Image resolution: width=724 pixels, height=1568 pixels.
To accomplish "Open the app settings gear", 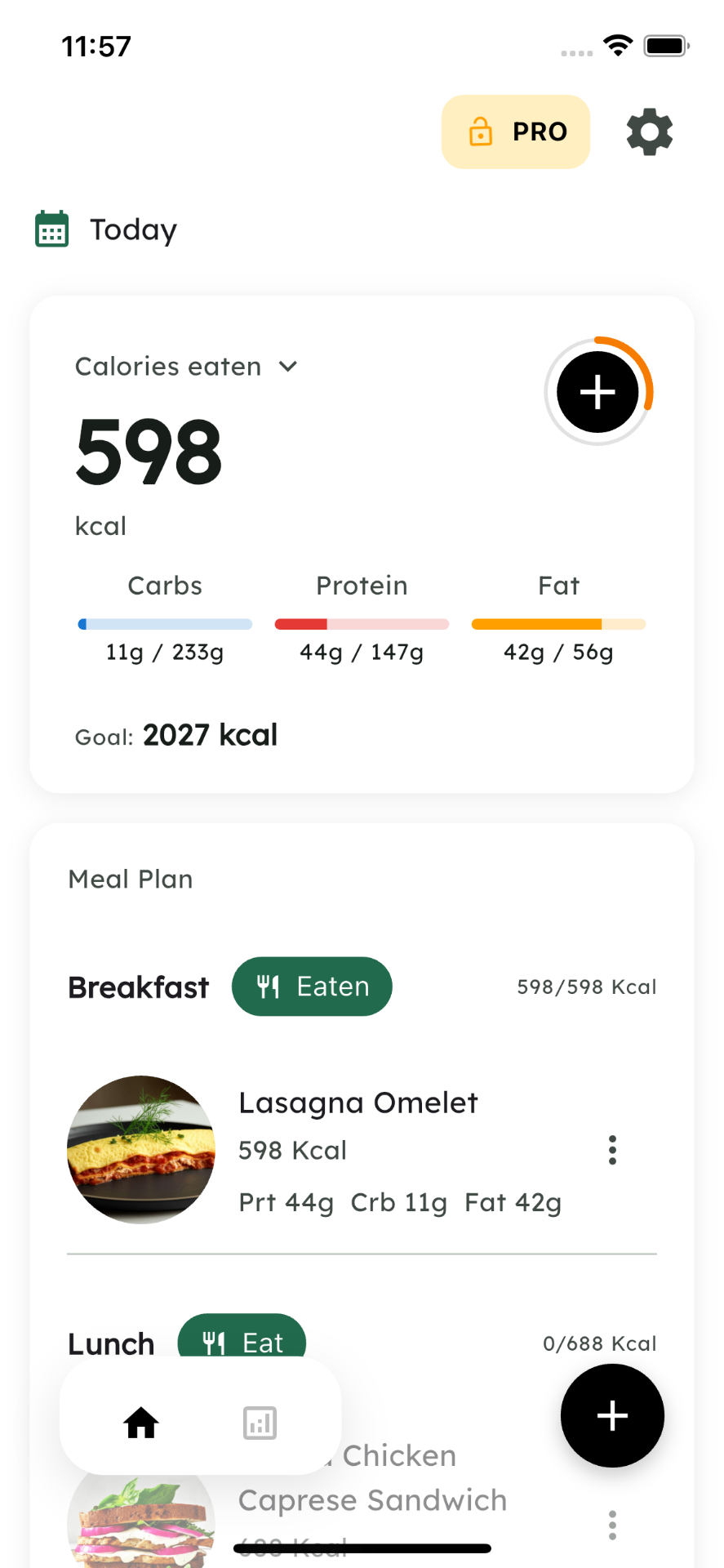I will point(649,131).
